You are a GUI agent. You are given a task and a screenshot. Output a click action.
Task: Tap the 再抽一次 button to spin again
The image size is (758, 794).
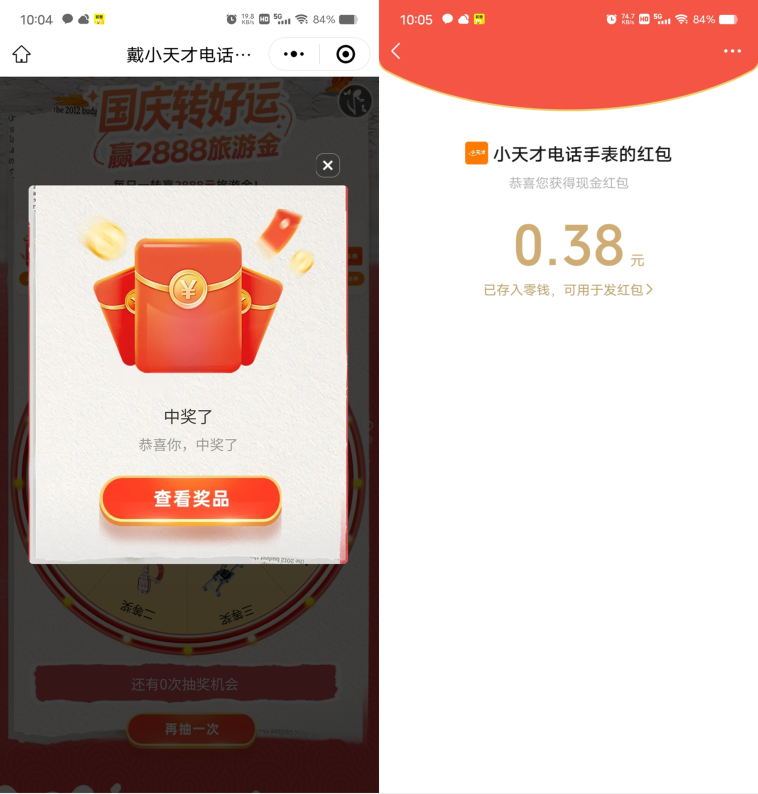(190, 730)
